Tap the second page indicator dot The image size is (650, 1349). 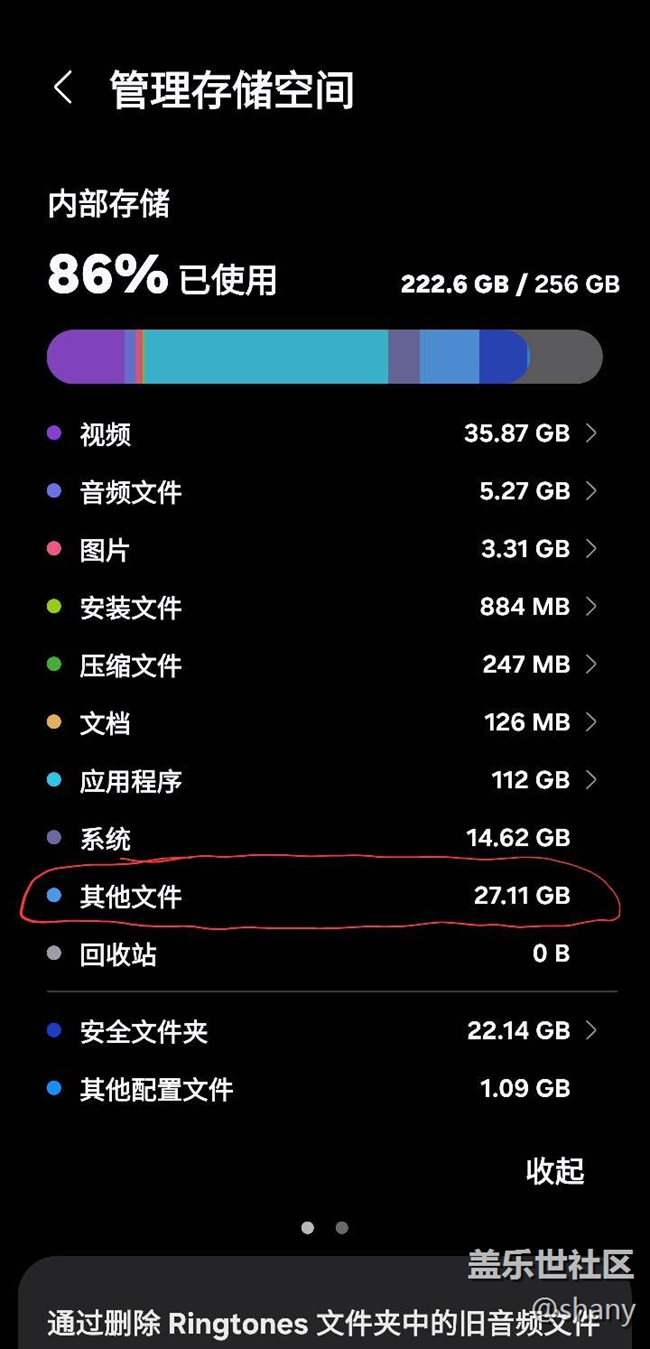click(x=342, y=1227)
